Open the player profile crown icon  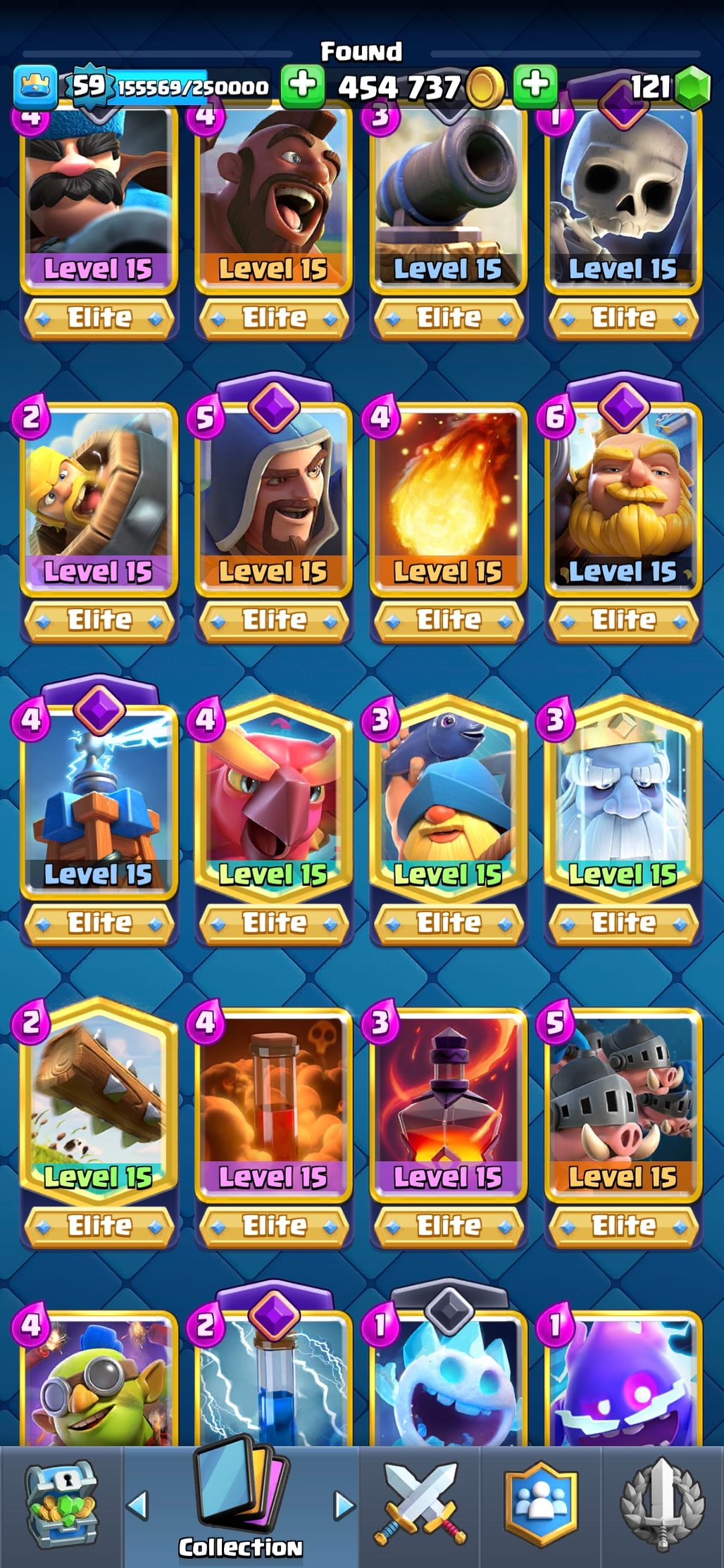(35, 86)
